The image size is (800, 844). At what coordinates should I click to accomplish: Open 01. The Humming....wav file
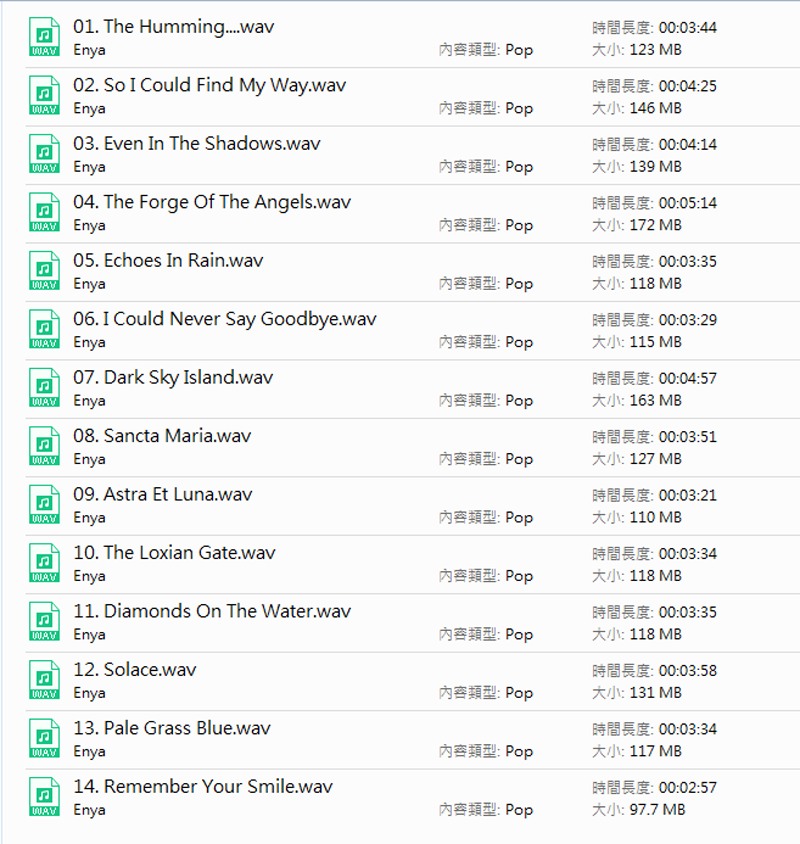pos(174,27)
